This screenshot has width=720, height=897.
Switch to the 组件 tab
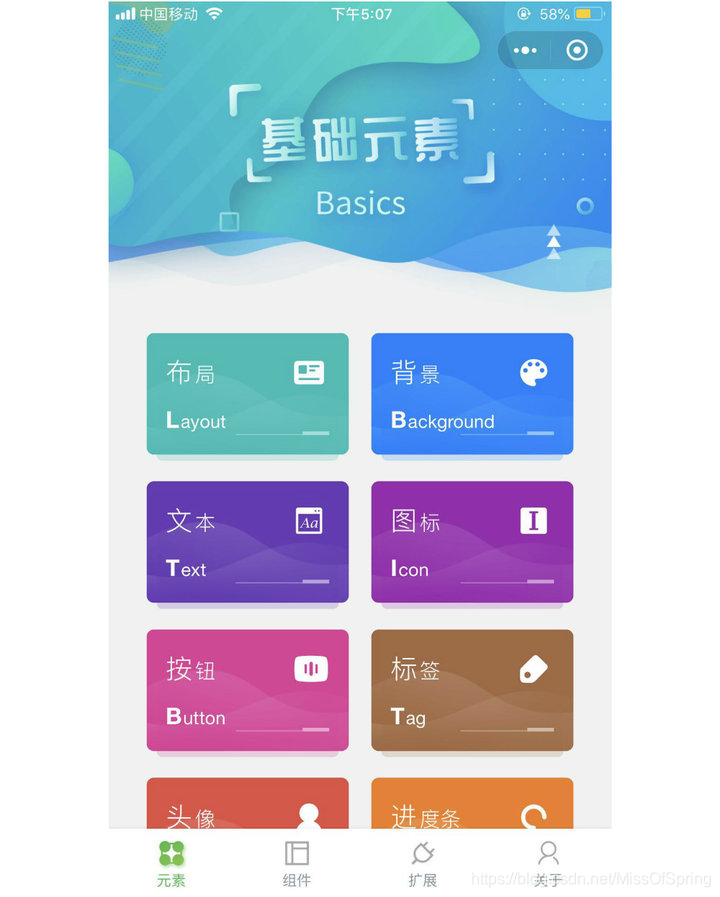click(x=296, y=862)
